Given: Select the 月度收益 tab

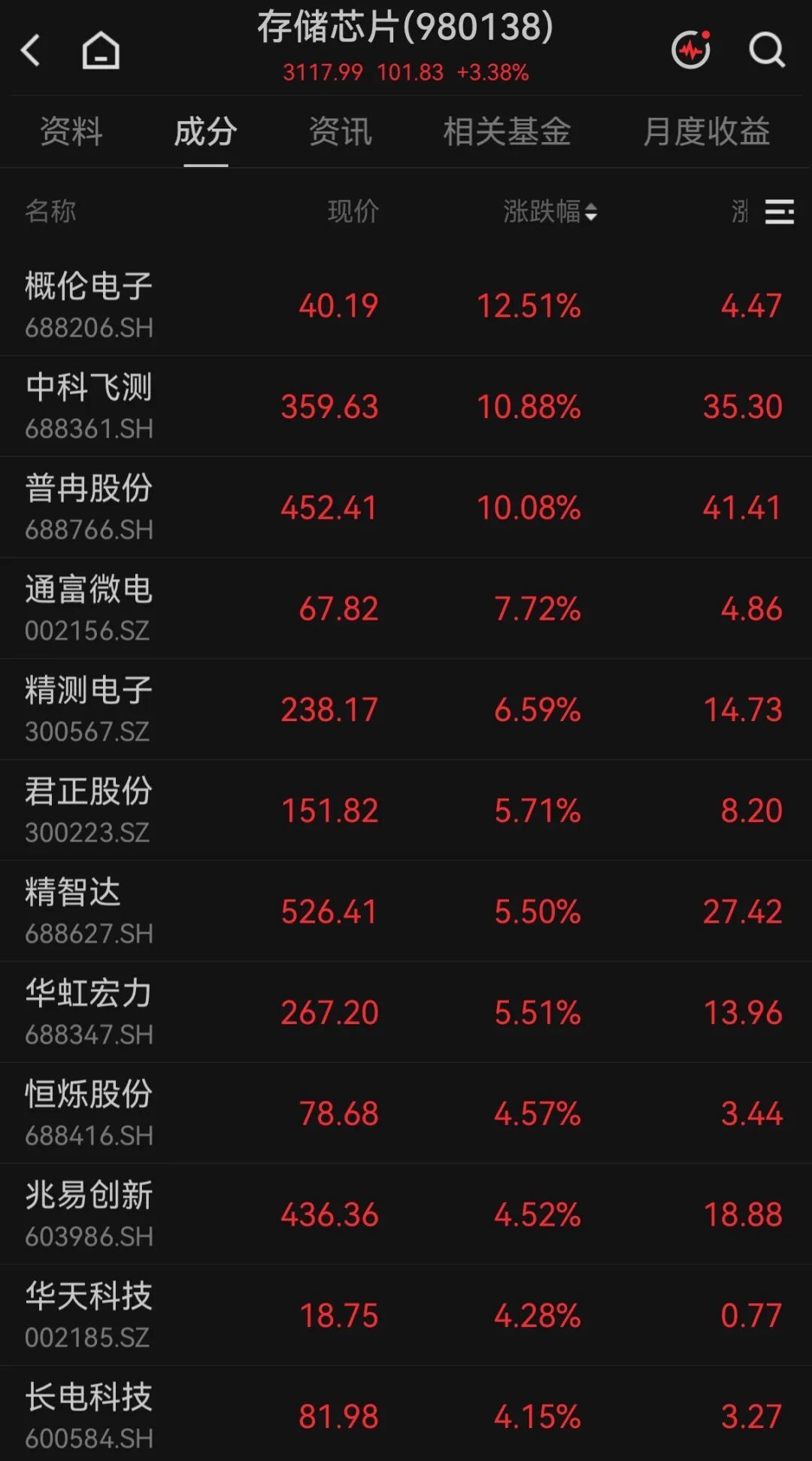Looking at the screenshot, I should click(x=706, y=132).
